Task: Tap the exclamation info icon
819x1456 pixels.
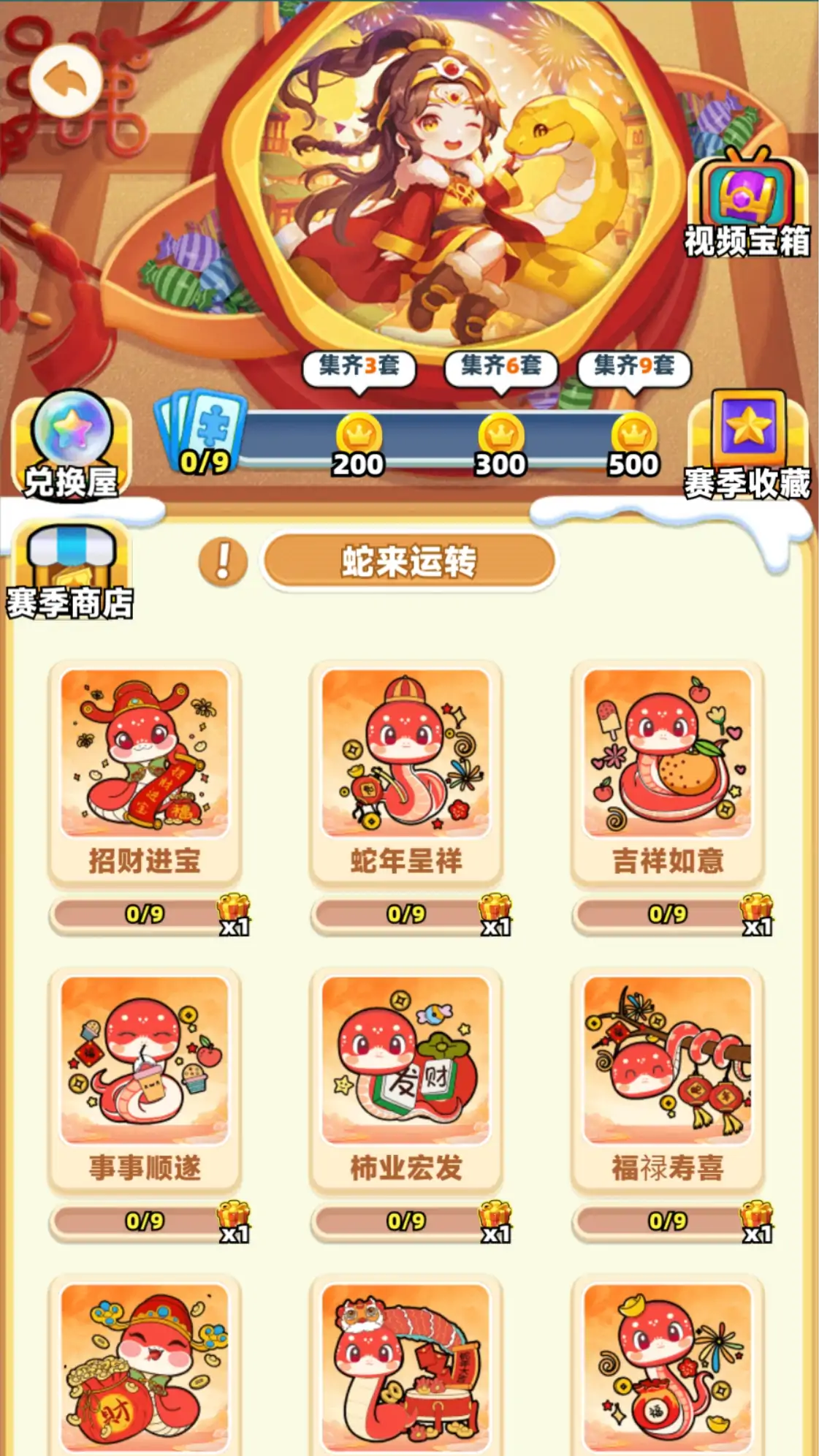Action: click(x=223, y=562)
